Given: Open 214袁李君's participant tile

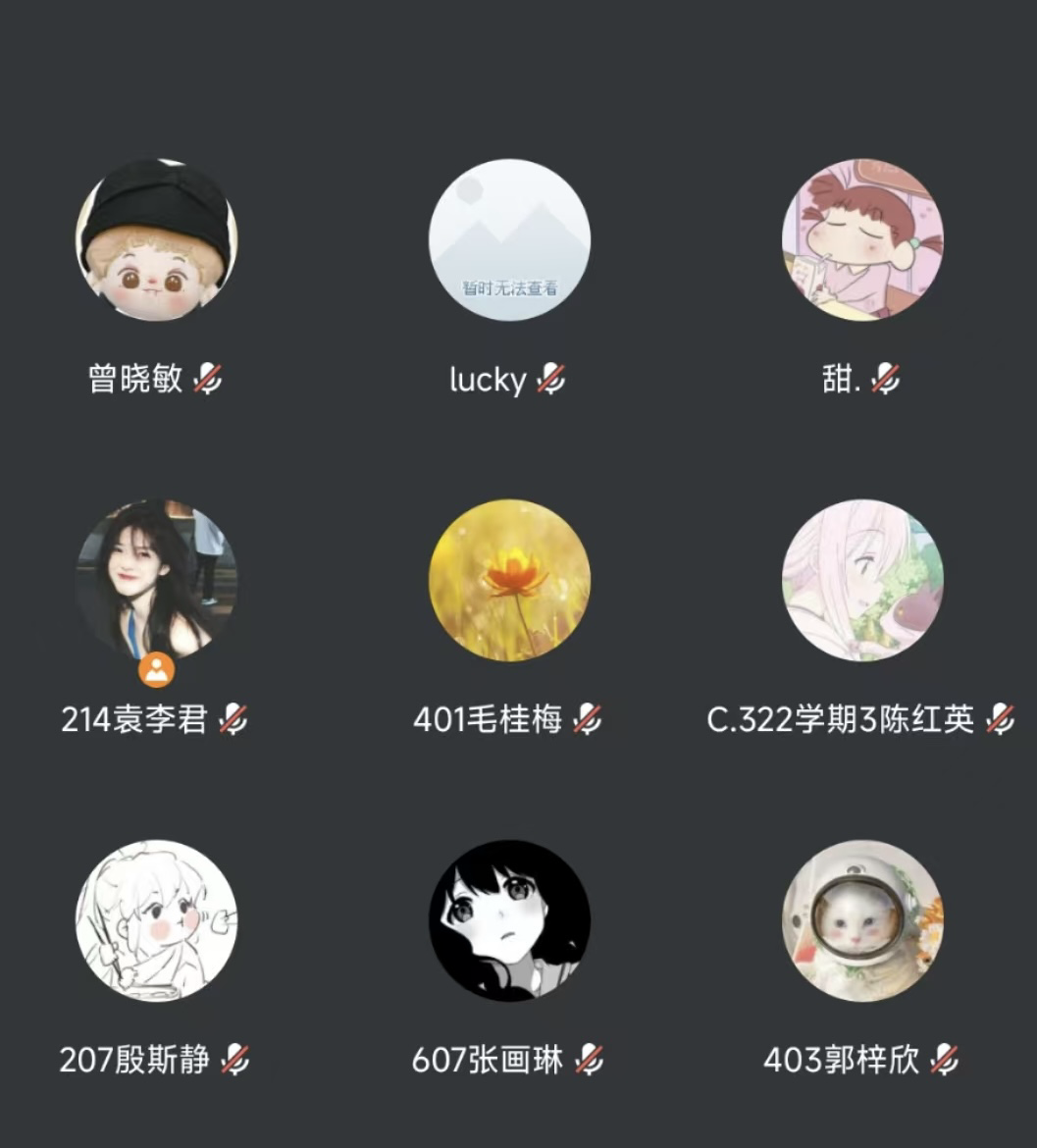Looking at the screenshot, I should point(156,580).
